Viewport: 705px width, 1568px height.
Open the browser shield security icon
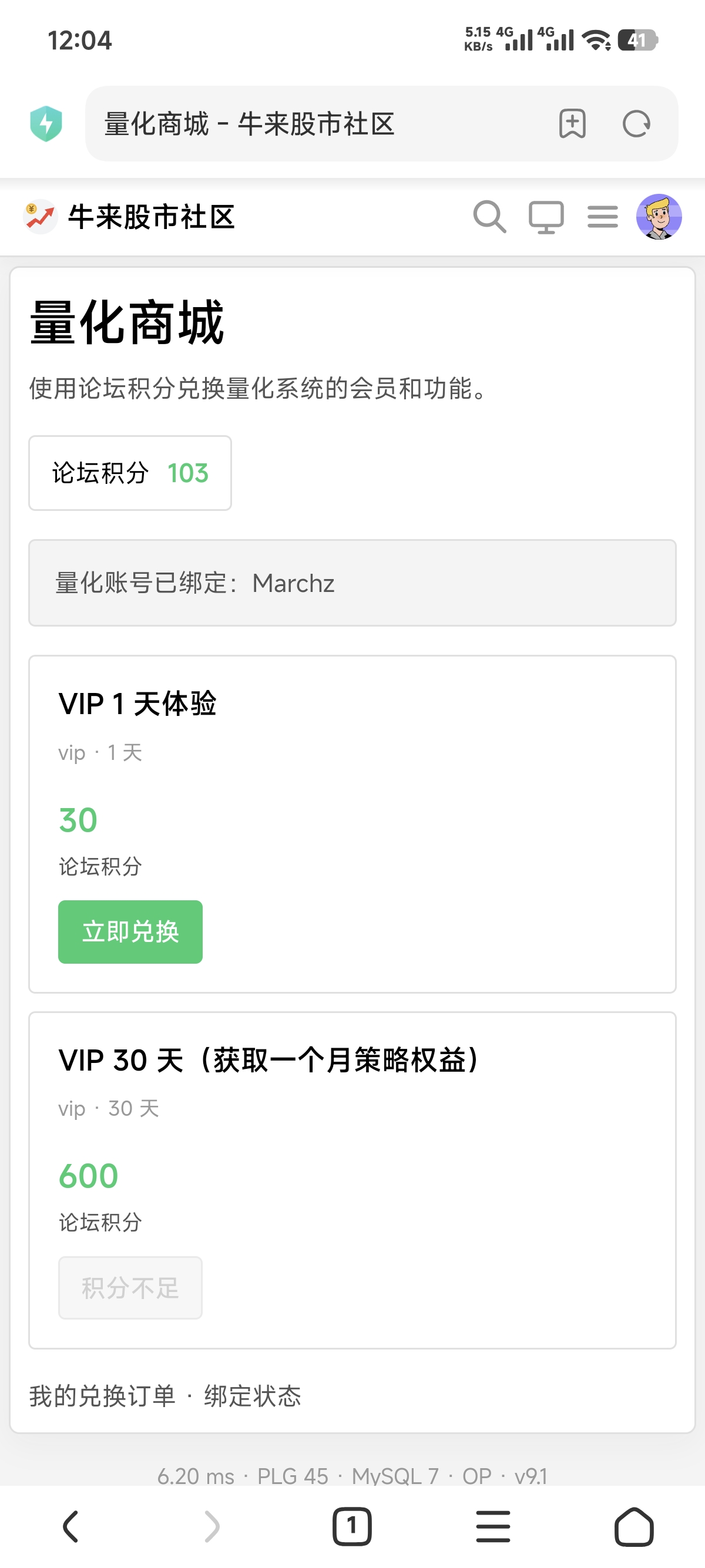pyautogui.click(x=46, y=123)
